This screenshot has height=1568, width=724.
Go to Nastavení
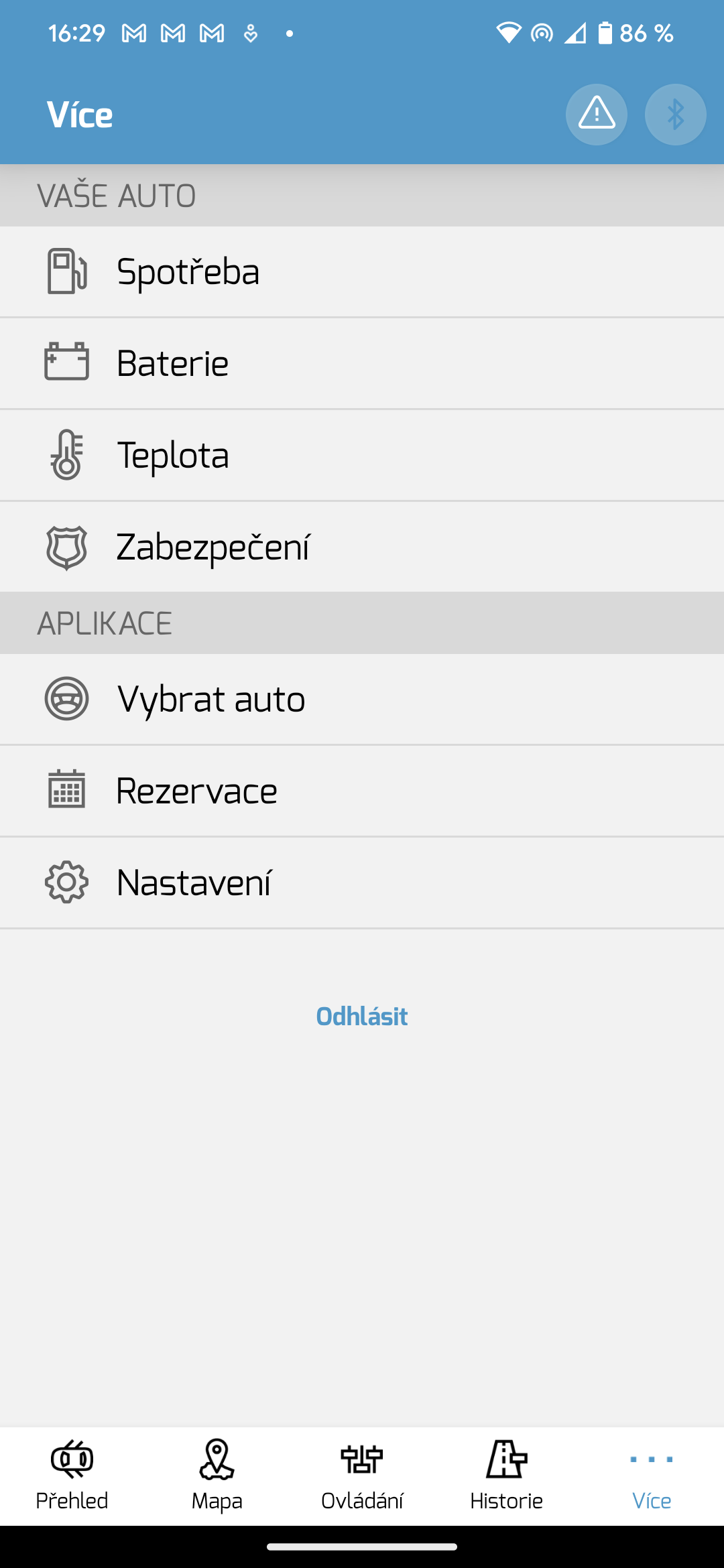[x=362, y=883]
